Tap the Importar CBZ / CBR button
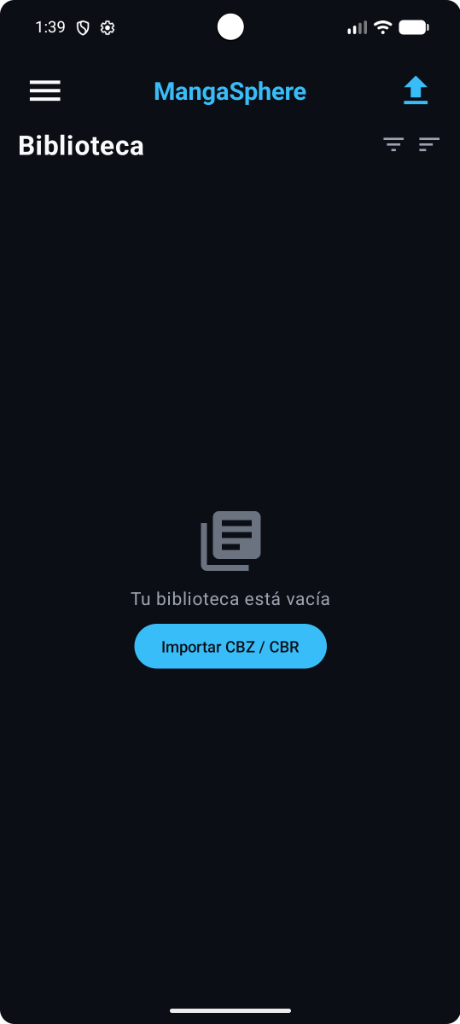 (231, 646)
